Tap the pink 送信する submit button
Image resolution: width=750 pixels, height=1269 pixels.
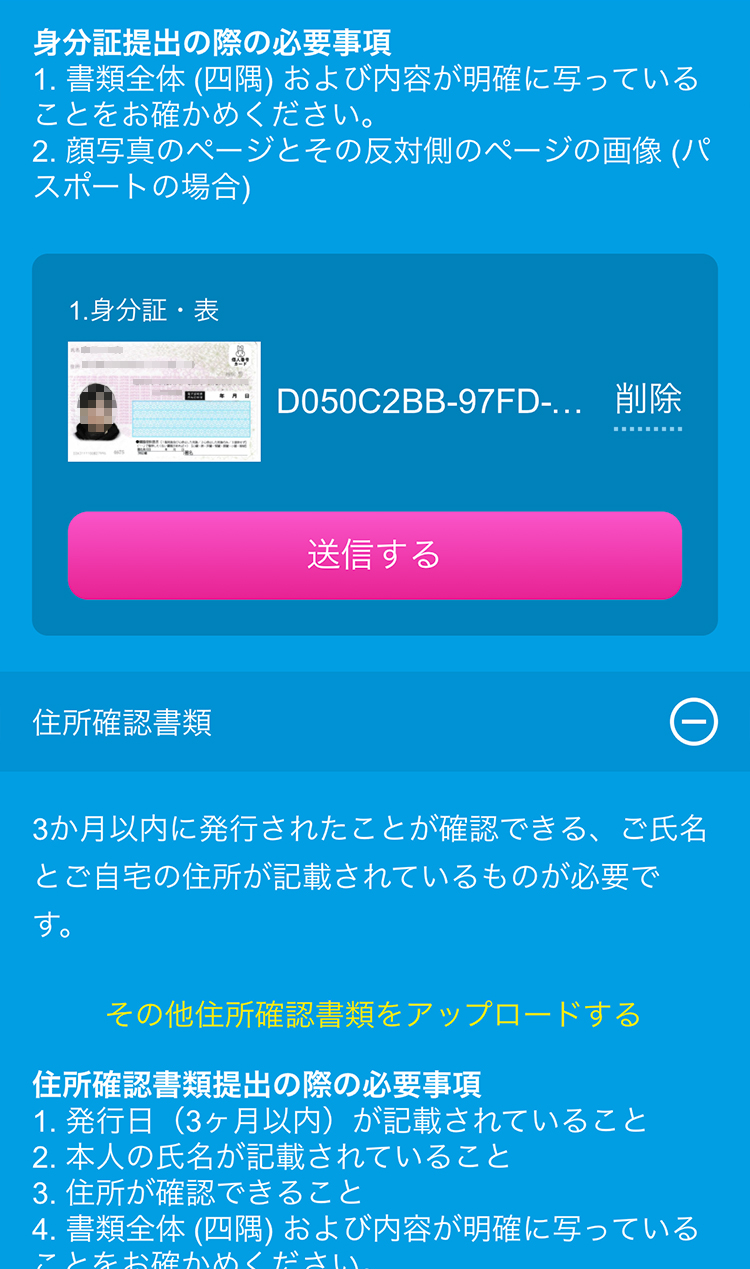374,555
